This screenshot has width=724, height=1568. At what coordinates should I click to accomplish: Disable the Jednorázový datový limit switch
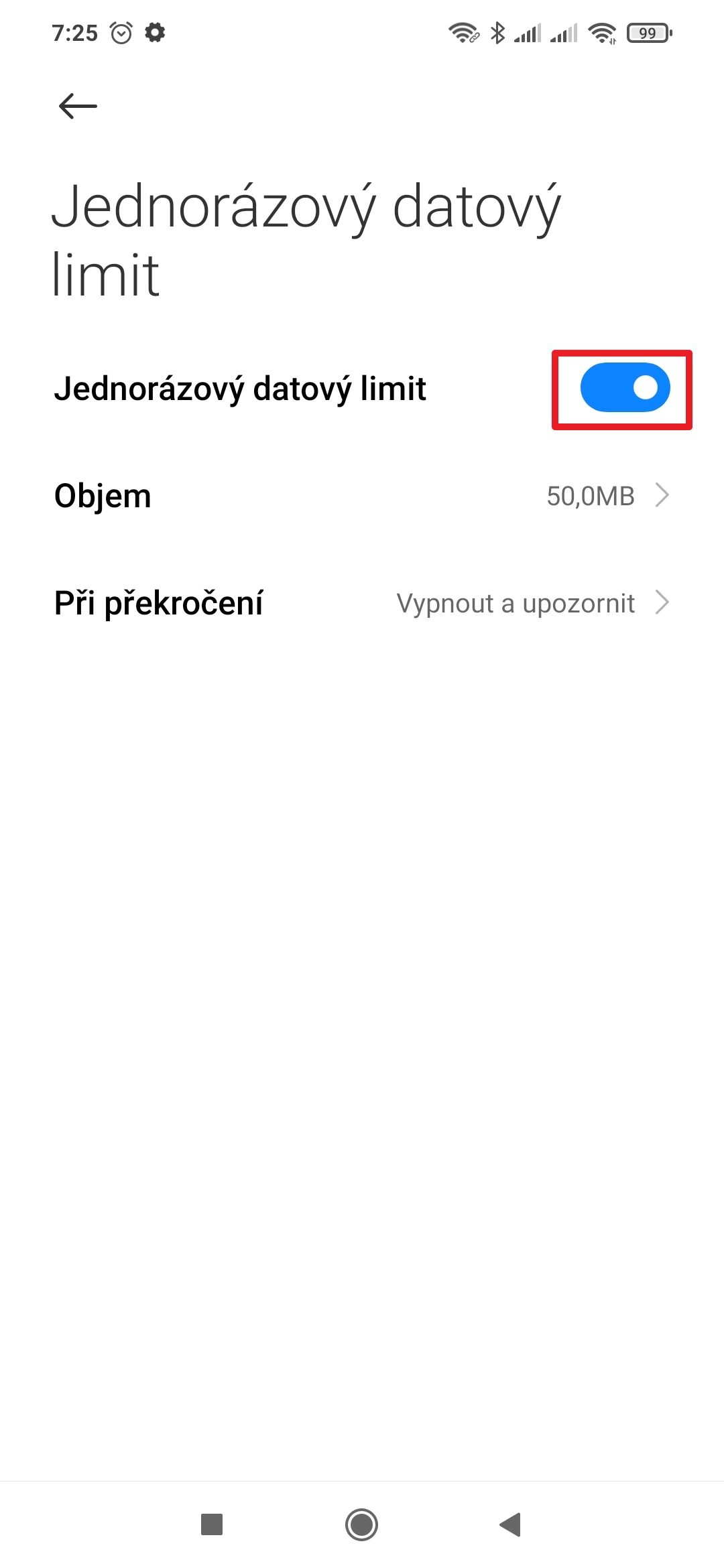(x=625, y=388)
